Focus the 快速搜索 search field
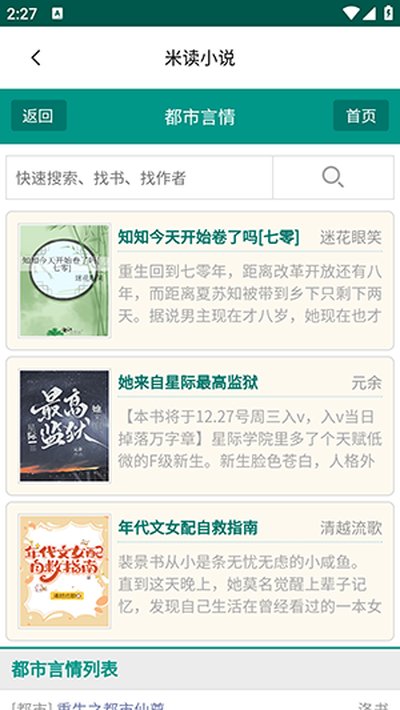The height and width of the screenshot is (710, 400). (140, 178)
